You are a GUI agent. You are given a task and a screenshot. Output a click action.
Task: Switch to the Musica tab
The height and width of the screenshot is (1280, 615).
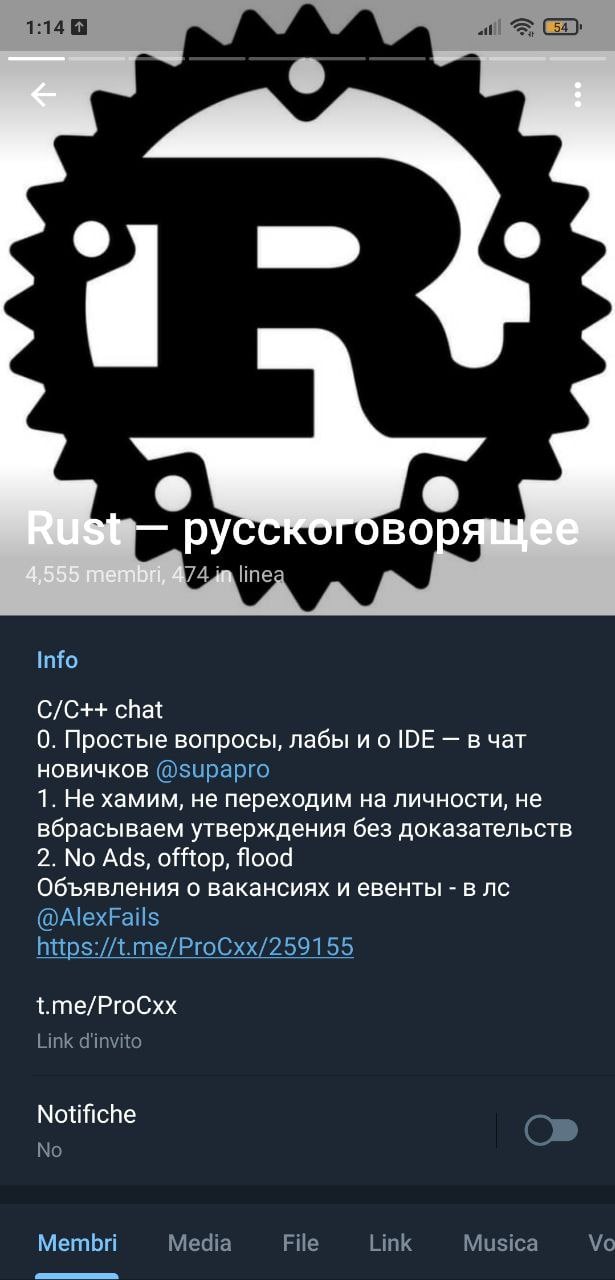(500, 1243)
